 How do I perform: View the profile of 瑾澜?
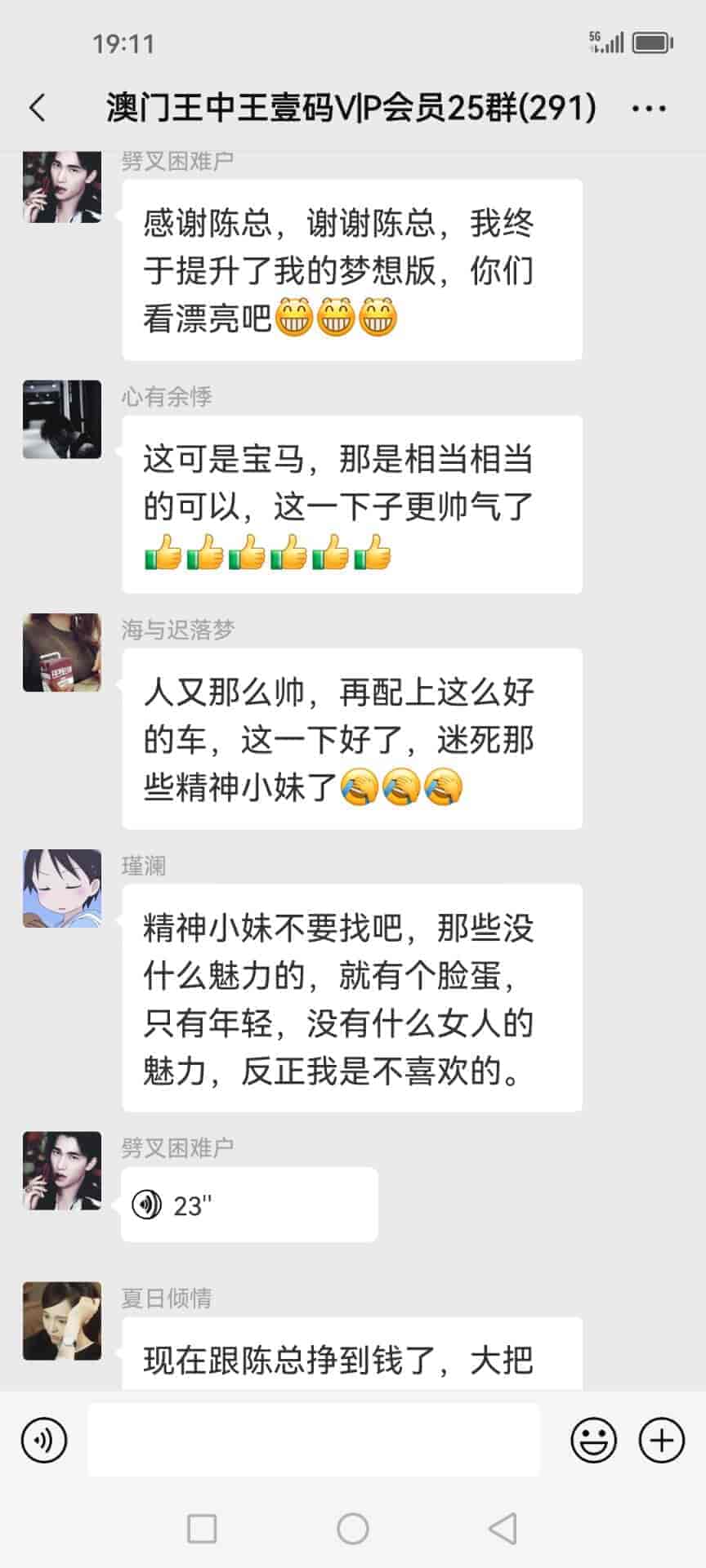coord(62,889)
